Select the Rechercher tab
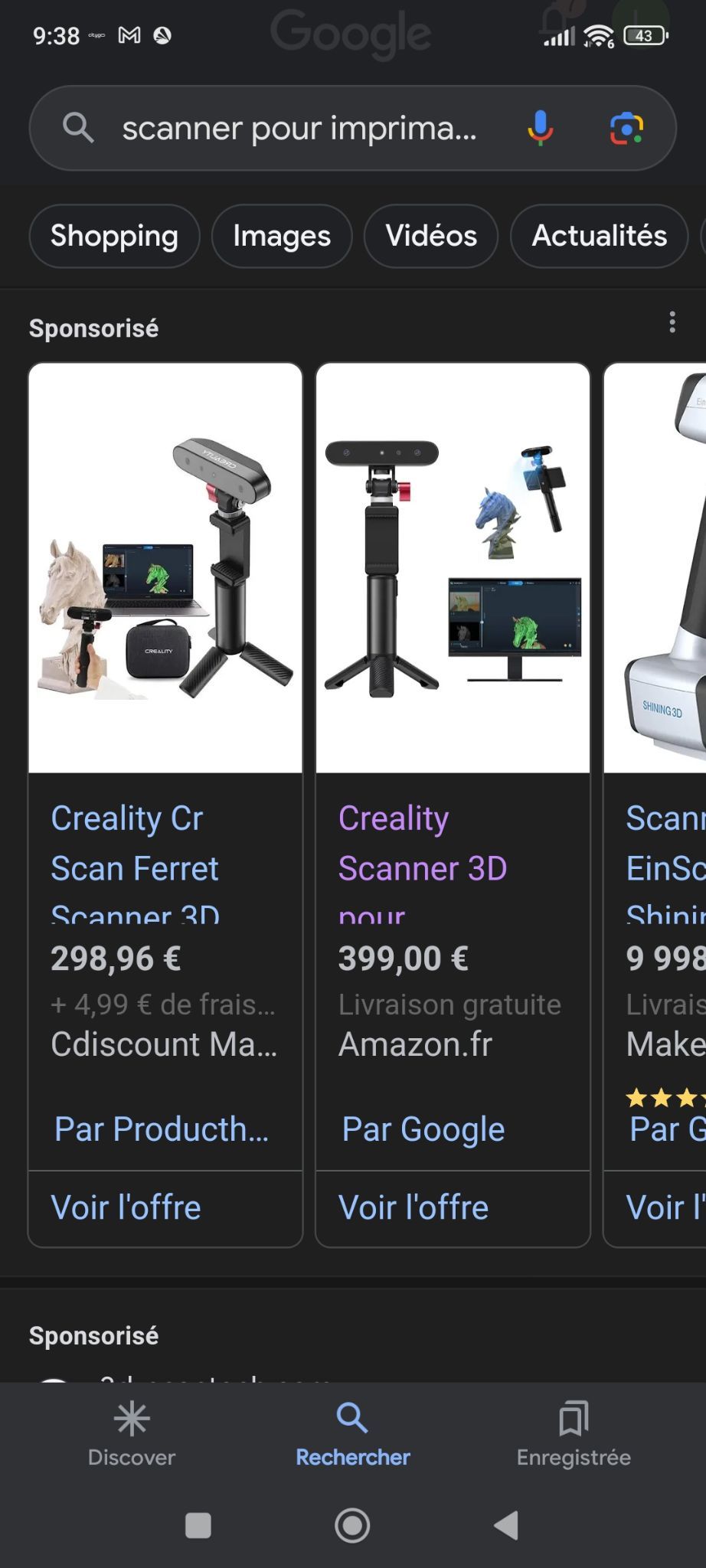The width and height of the screenshot is (706, 1568). (353, 1434)
